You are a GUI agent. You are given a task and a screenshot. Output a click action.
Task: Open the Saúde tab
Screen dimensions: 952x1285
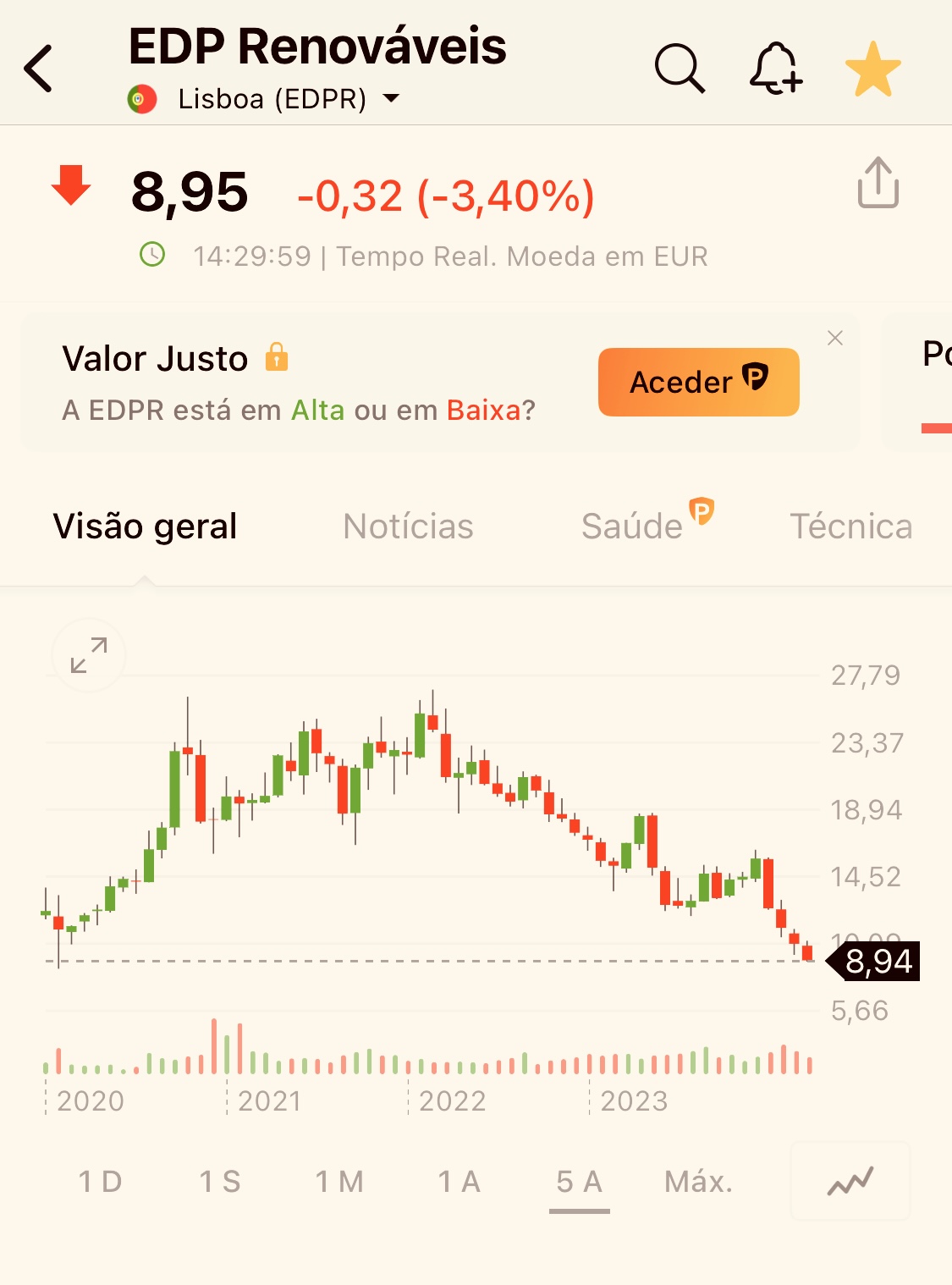pos(634,527)
